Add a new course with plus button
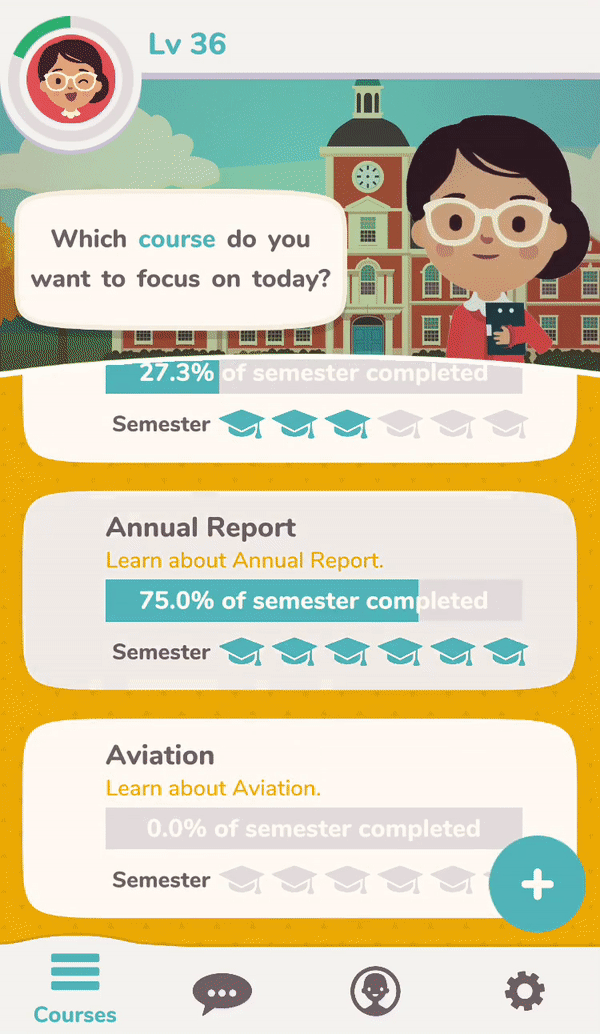600x1034 pixels. [x=537, y=884]
